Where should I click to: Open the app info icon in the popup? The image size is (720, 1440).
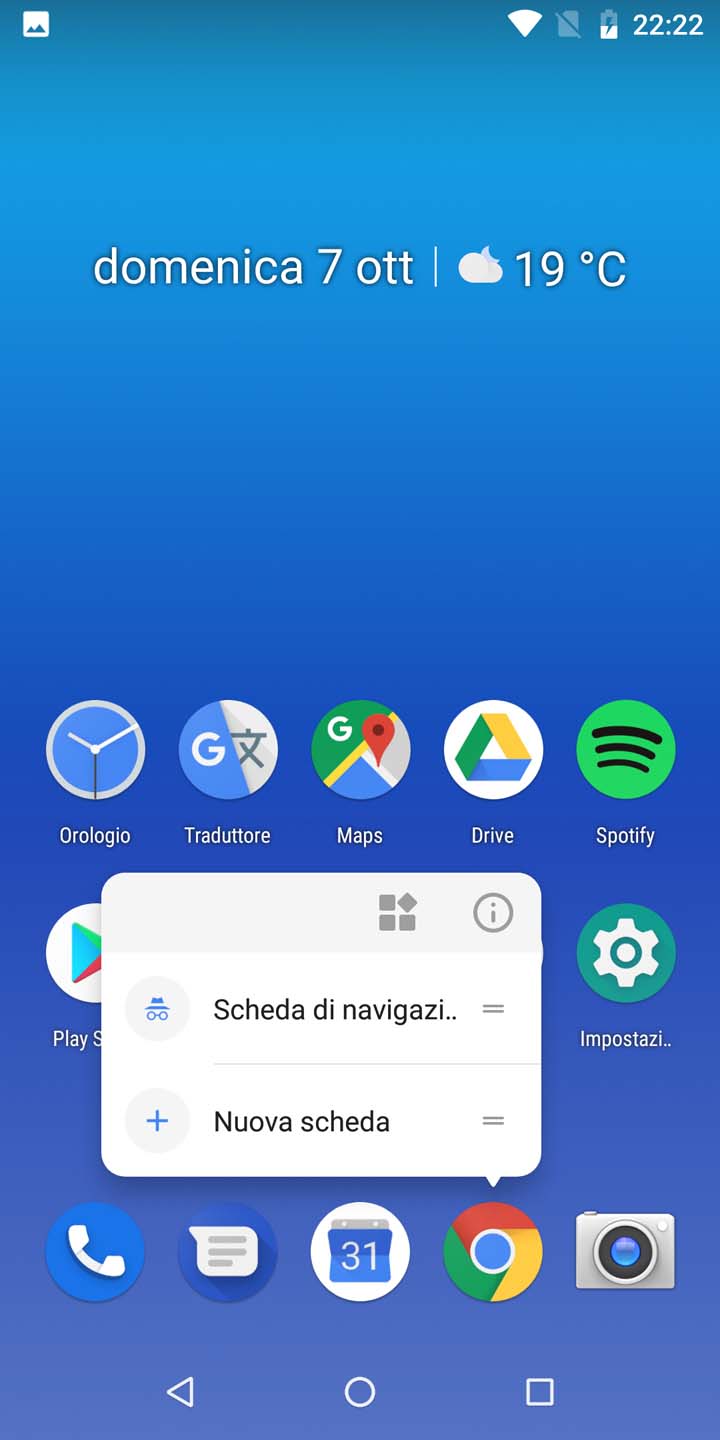click(492, 912)
